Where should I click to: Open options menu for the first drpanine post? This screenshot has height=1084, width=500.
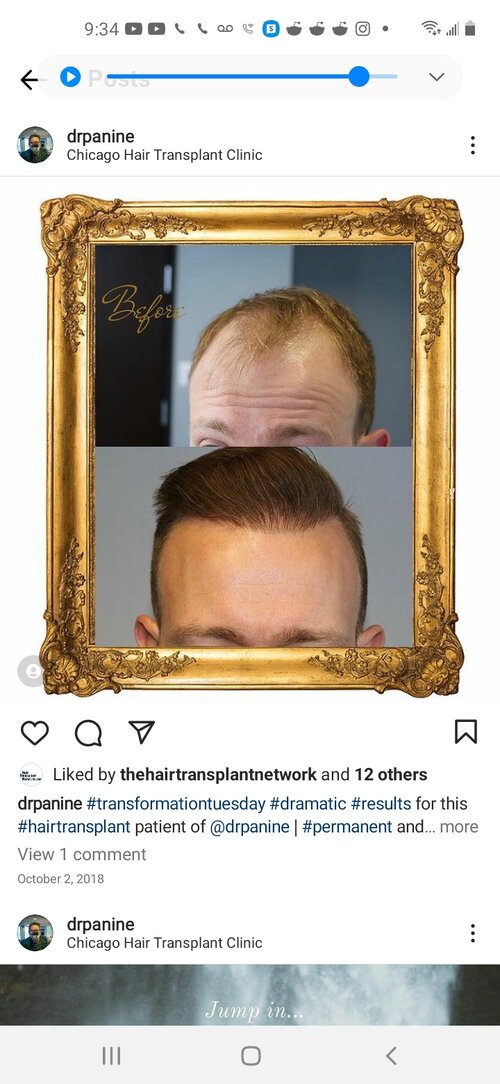(x=472, y=145)
